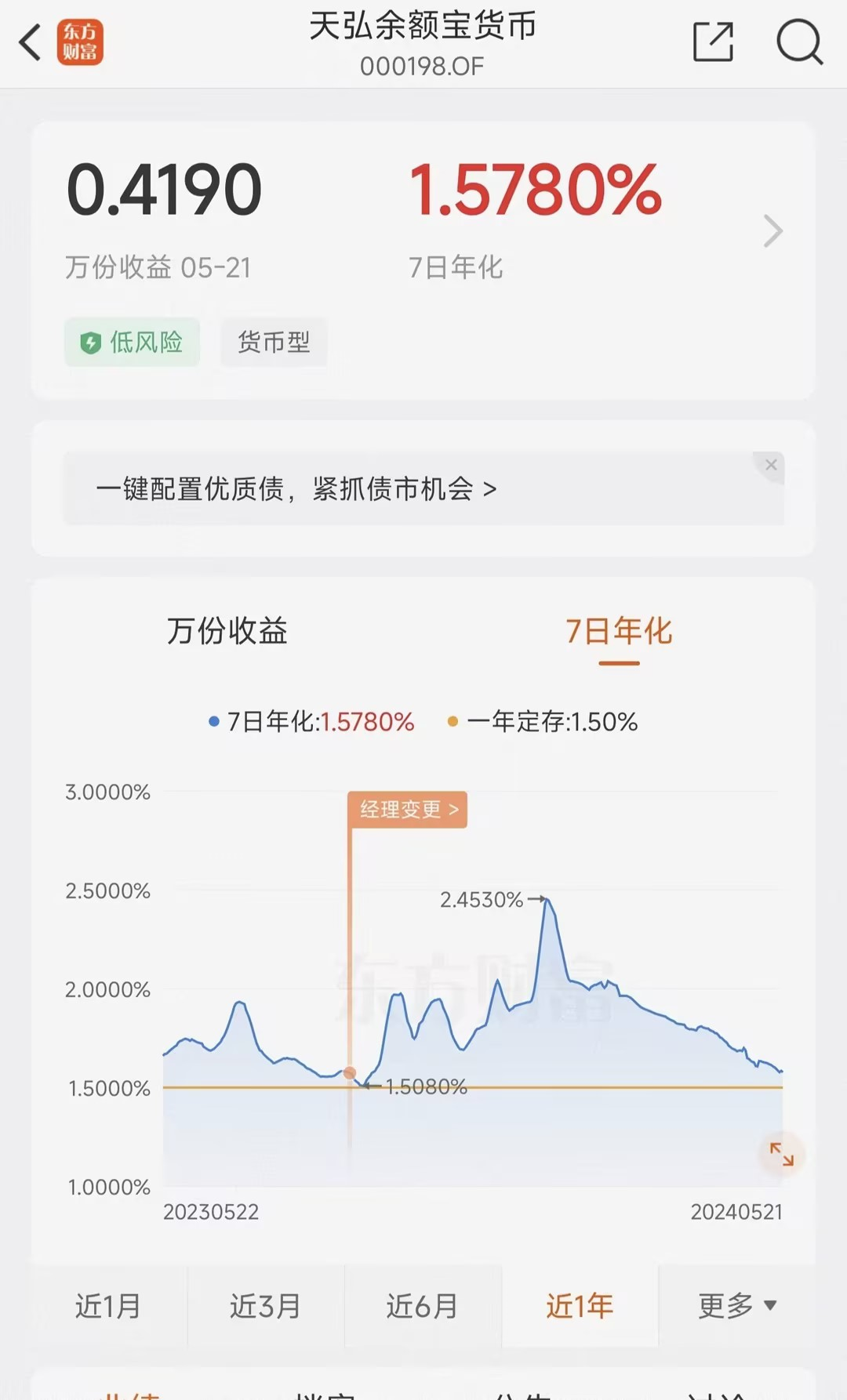
Task: Show the 近3月 time range
Action: [266, 1306]
